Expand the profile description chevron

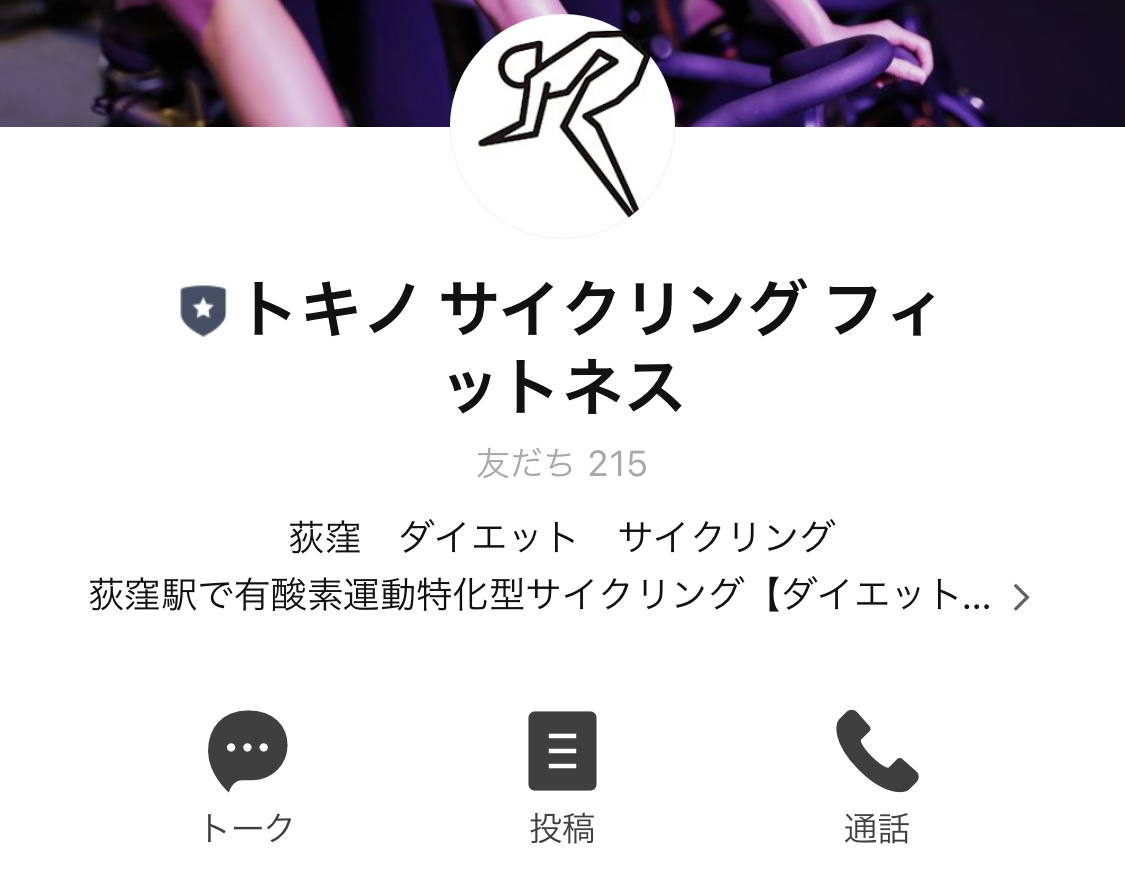(1020, 598)
